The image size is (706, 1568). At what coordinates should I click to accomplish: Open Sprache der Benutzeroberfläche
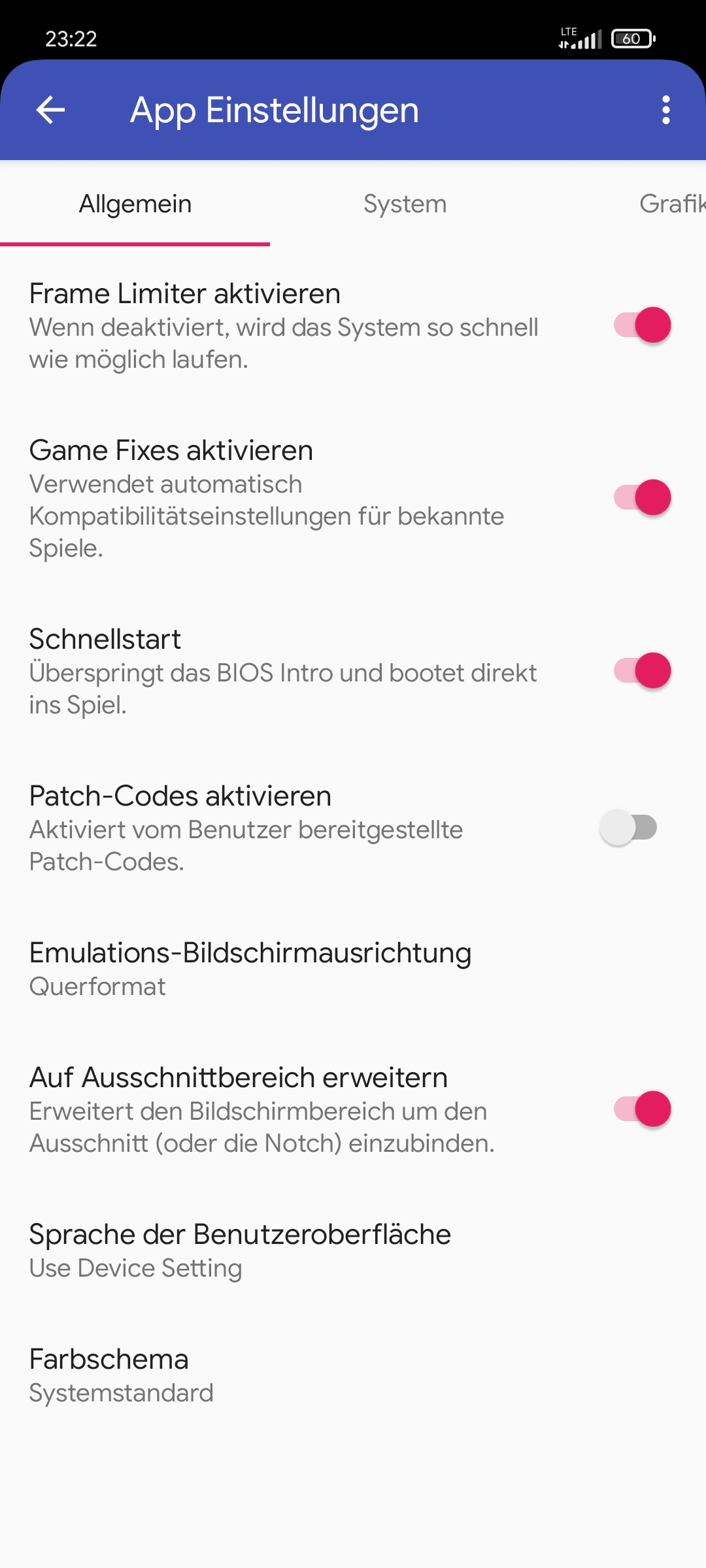[240, 1250]
